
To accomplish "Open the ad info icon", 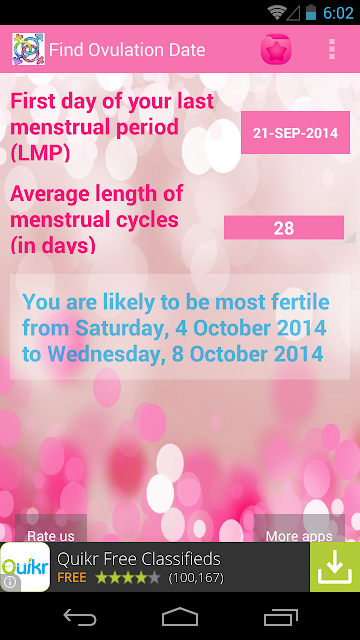I will [x=9, y=582].
